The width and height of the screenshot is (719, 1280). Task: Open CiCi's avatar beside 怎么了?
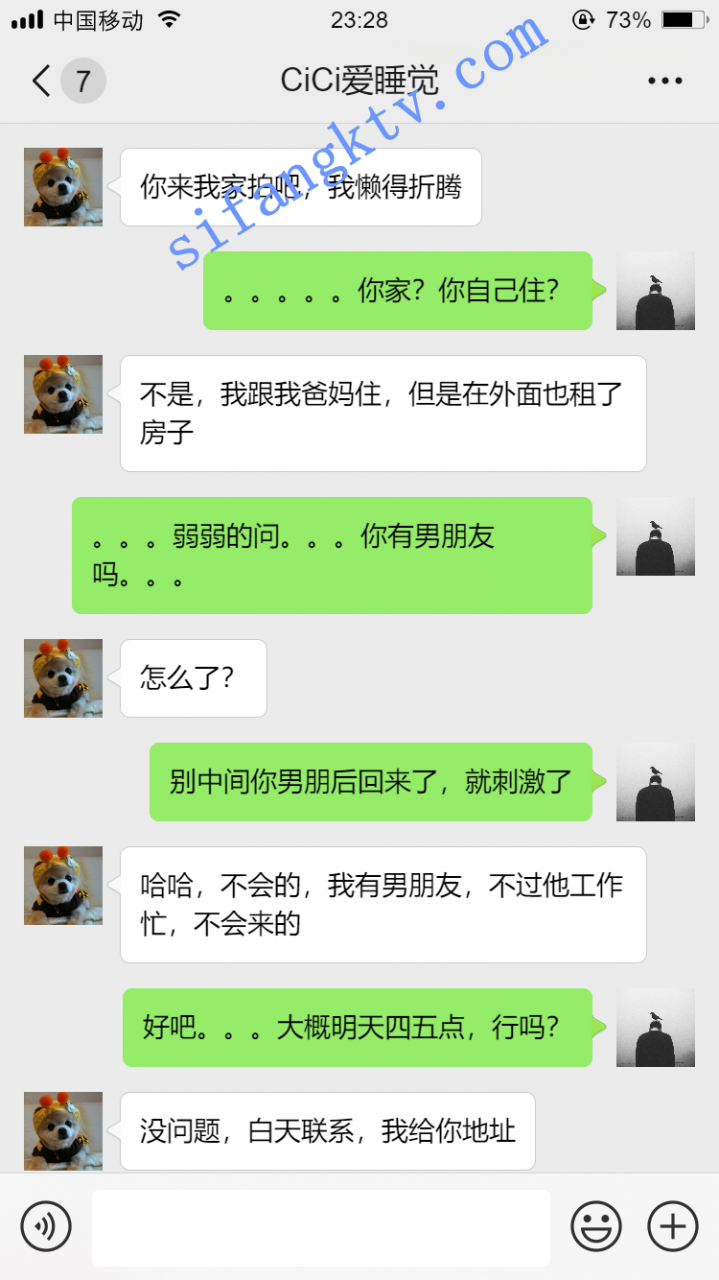point(63,678)
